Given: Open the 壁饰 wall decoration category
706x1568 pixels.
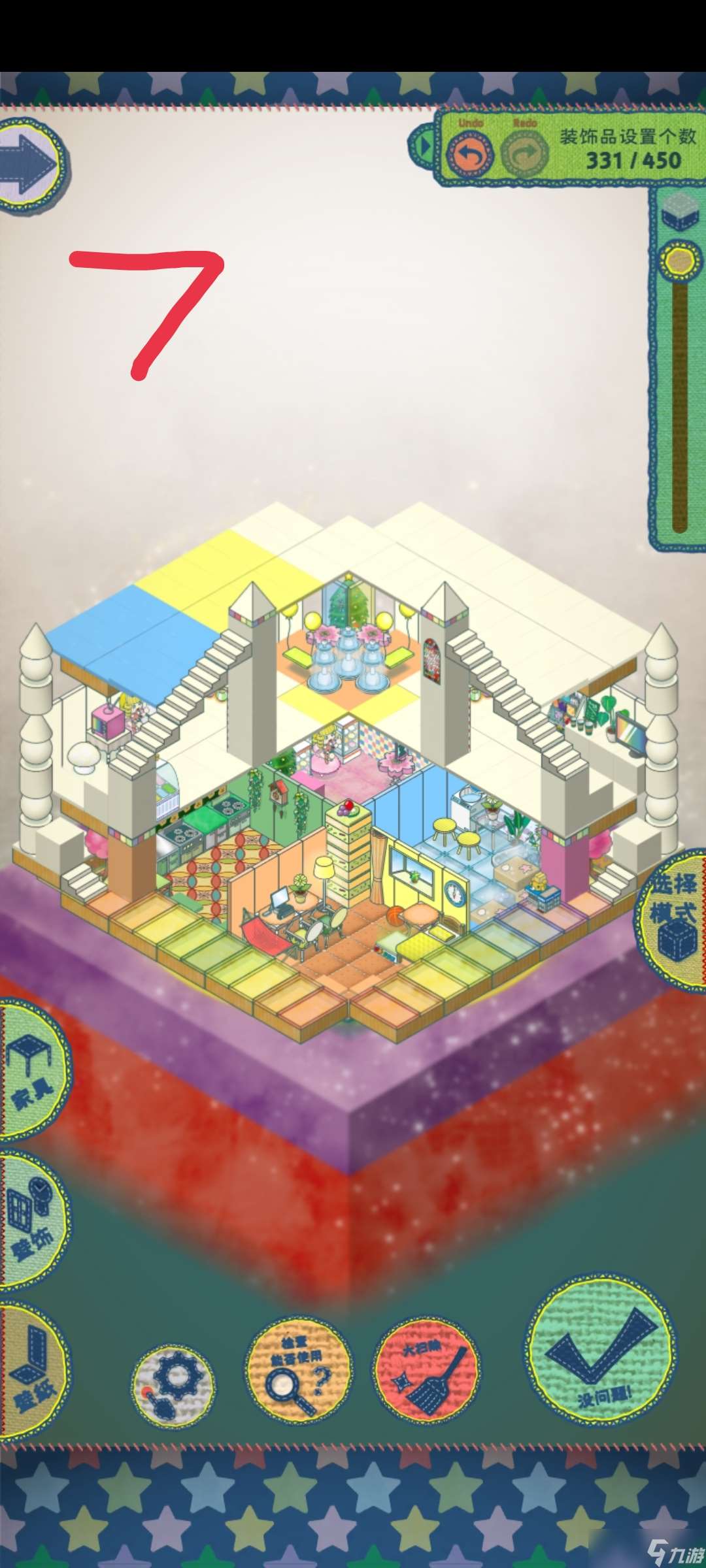Looking at the screenshot, I should (31, 1219).
